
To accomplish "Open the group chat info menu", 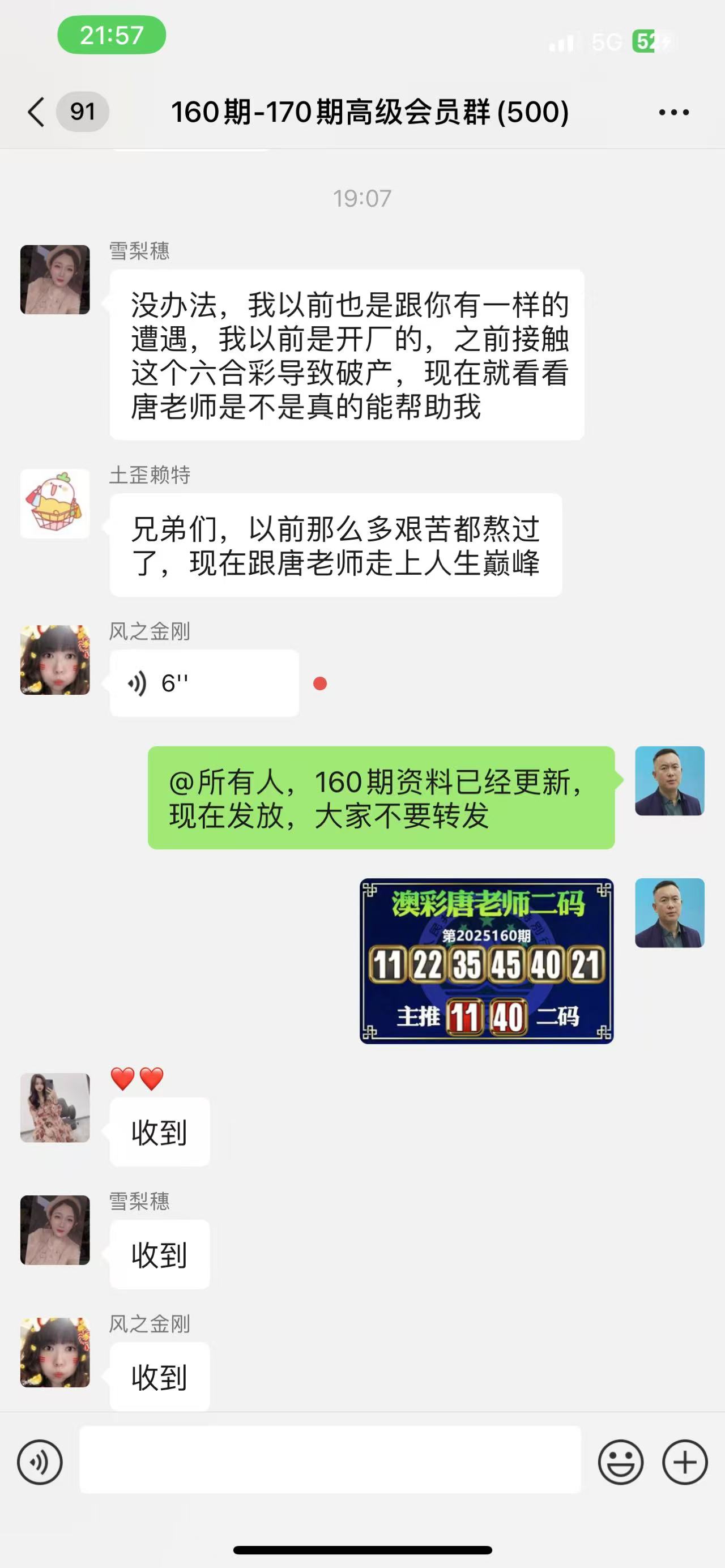I will tap(673, 112).
